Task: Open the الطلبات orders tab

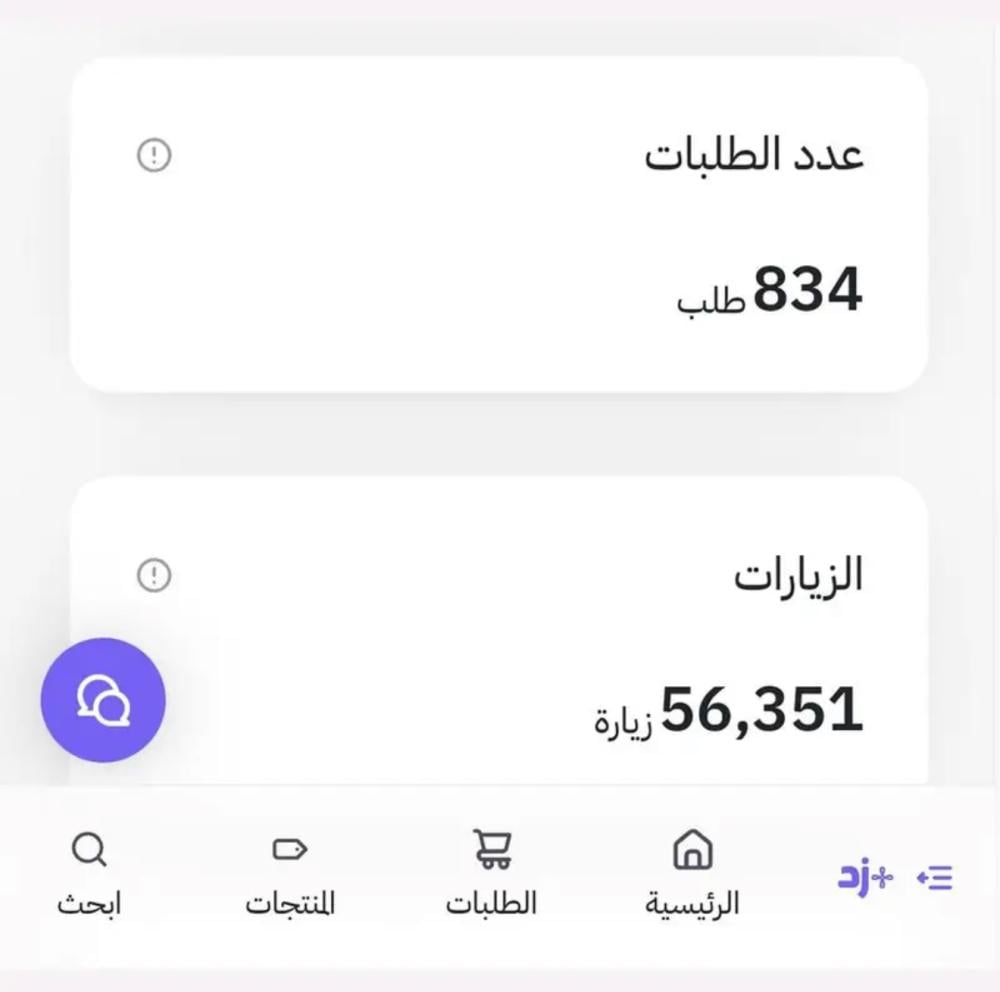Action: pos(491,875)
